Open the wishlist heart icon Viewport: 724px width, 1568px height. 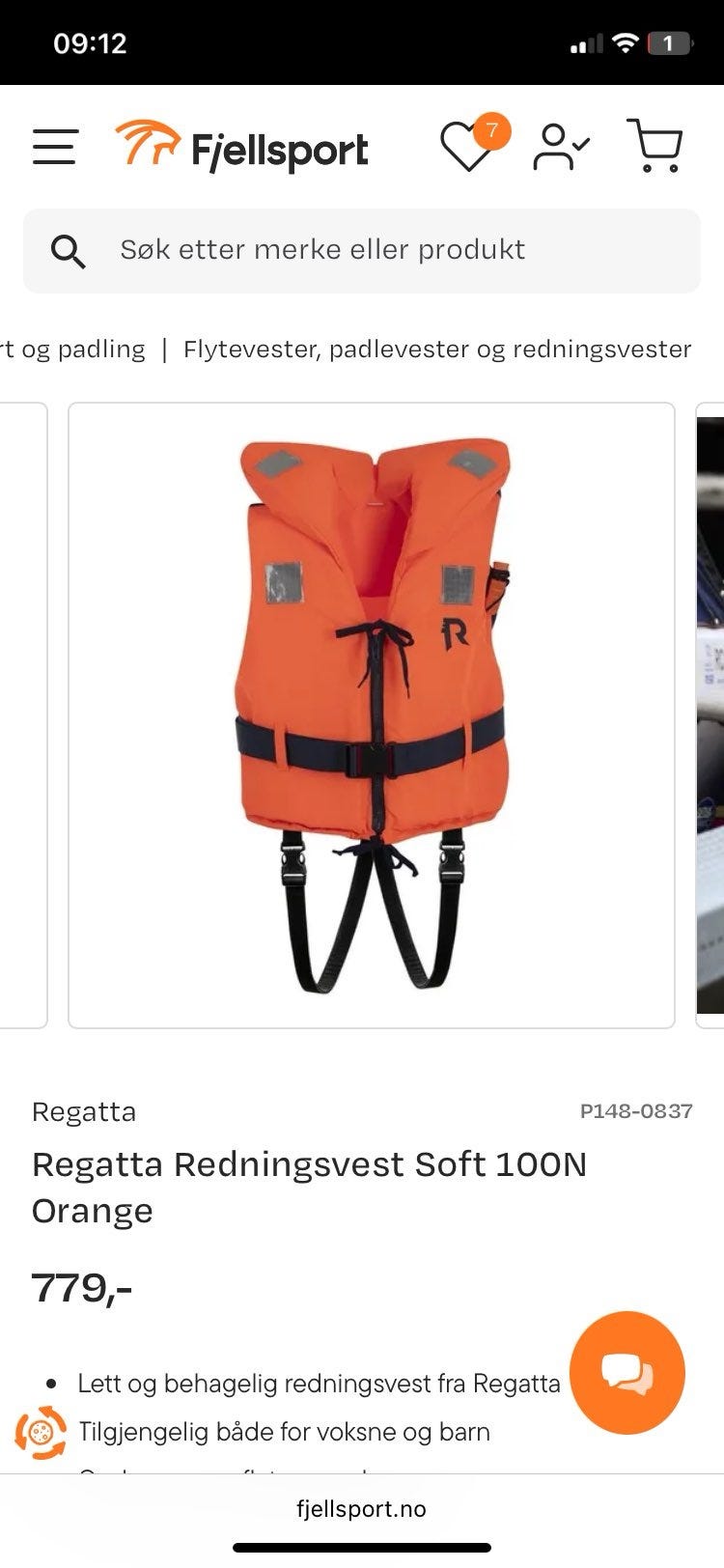(473, 145)
